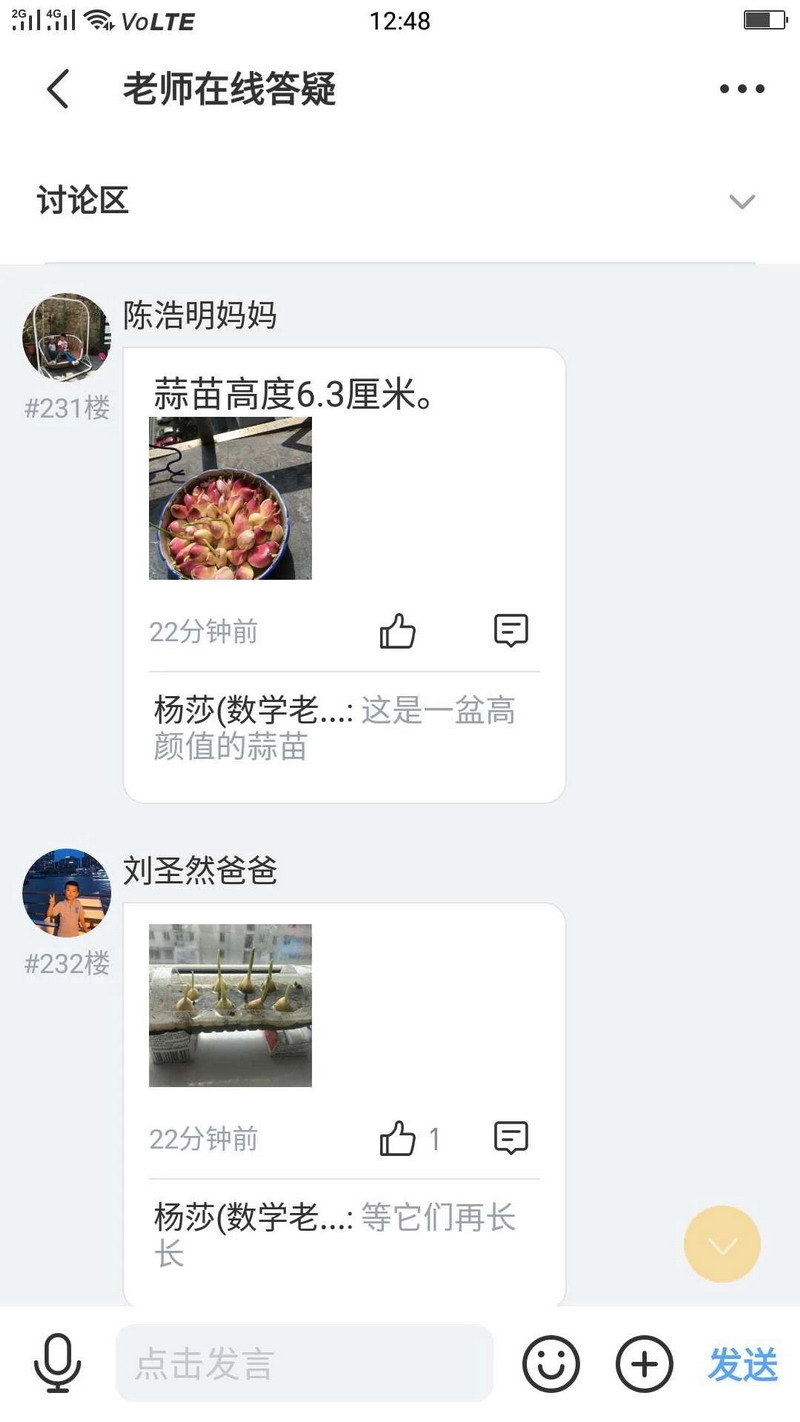Image resolution: width=800 pixels, height=1422 pixels.
Task: Like 陈浩明妈妈's post
Action: (397, 632)
